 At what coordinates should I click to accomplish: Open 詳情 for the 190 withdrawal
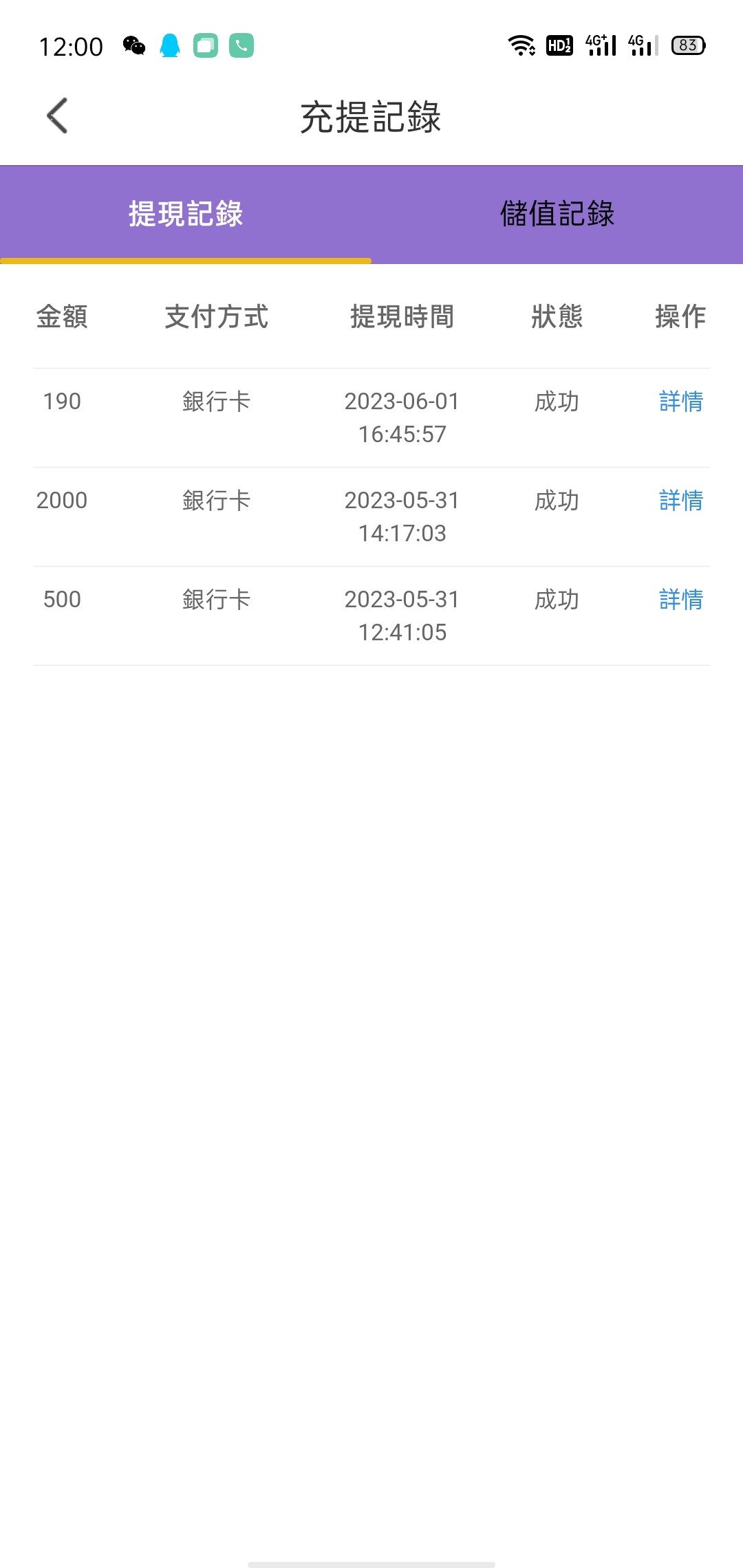680,402
